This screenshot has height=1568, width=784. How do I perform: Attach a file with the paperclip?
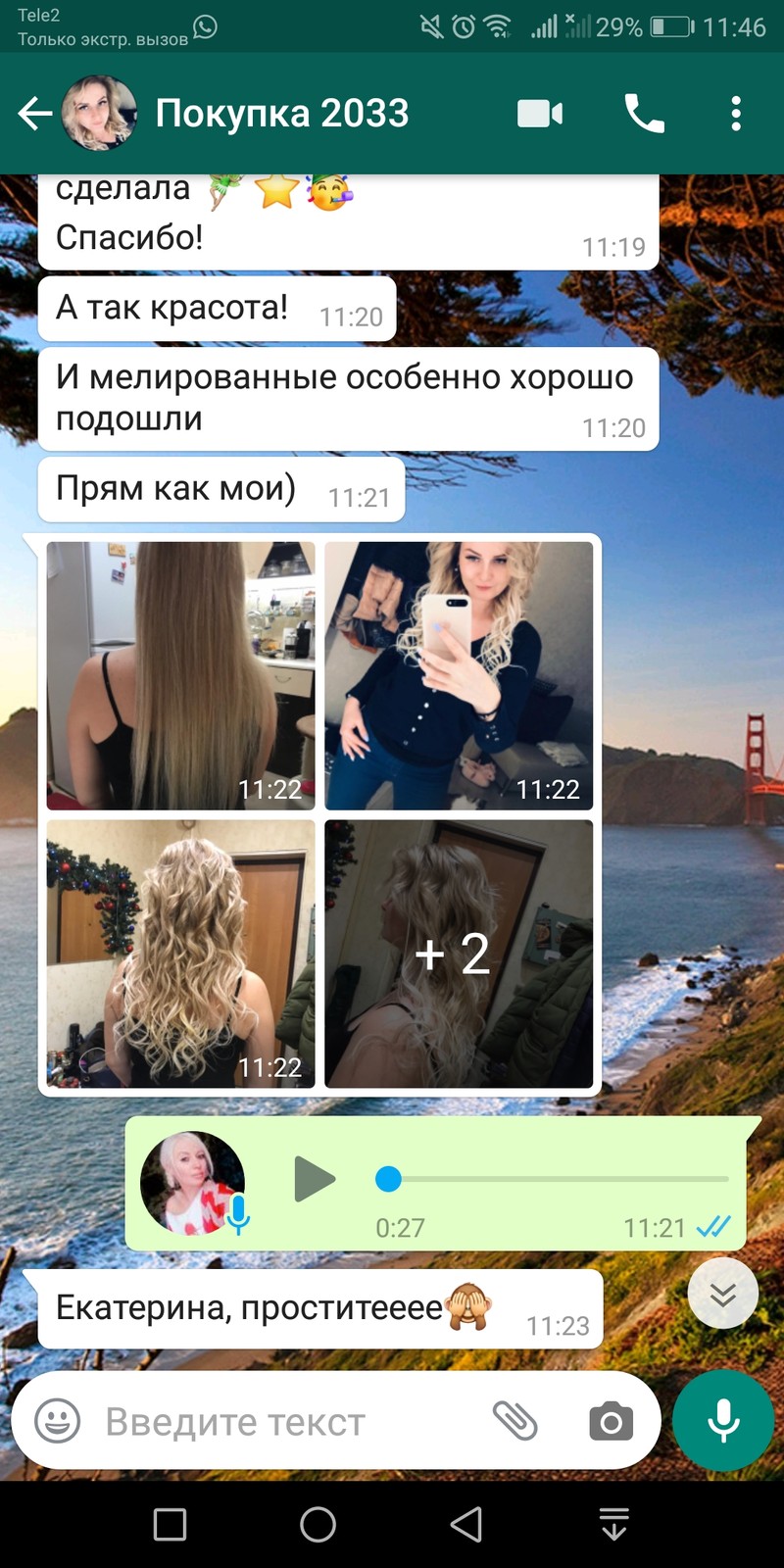(x=514, y=1421)
